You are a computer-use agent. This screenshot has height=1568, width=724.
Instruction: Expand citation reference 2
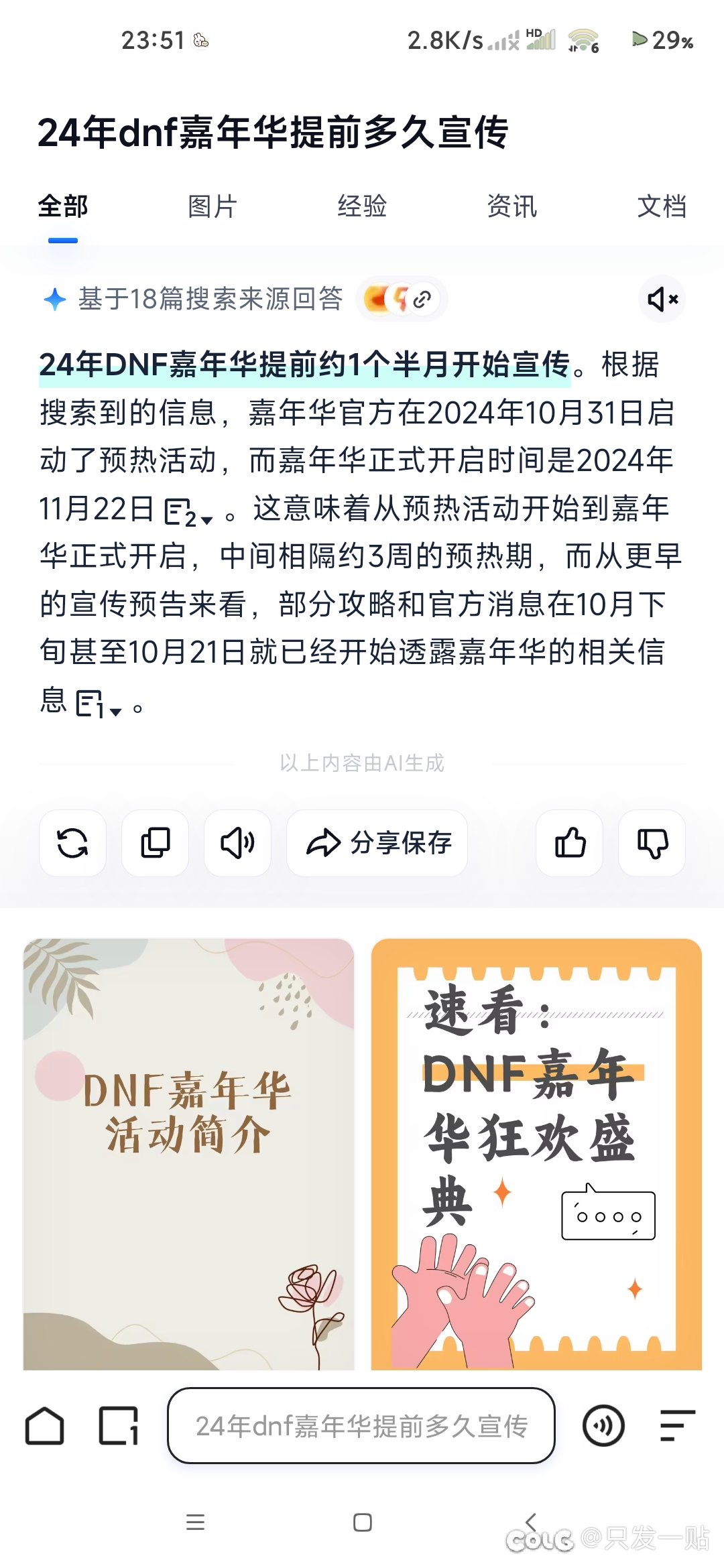[189, 512]
